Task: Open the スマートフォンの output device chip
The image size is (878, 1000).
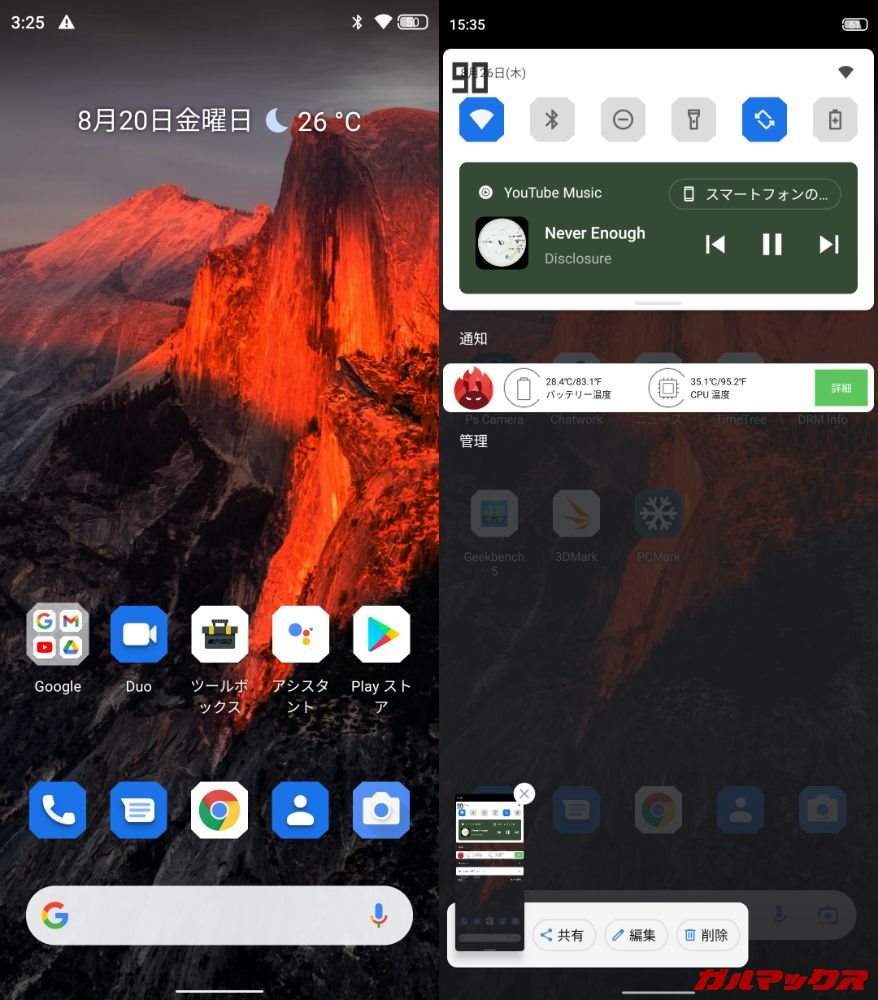Action: (x=755, y=194)
